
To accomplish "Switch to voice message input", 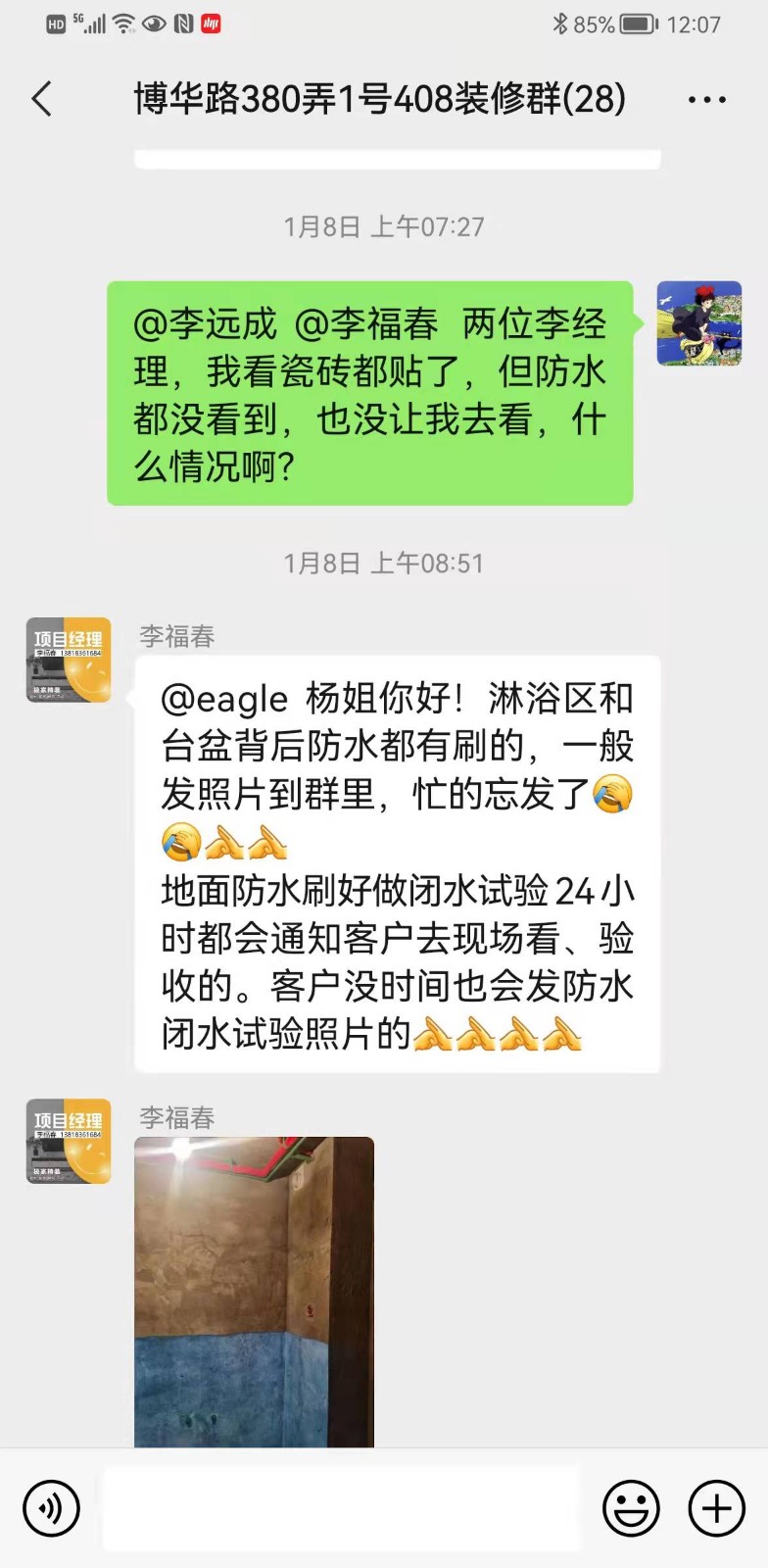I will (50, 1507).
